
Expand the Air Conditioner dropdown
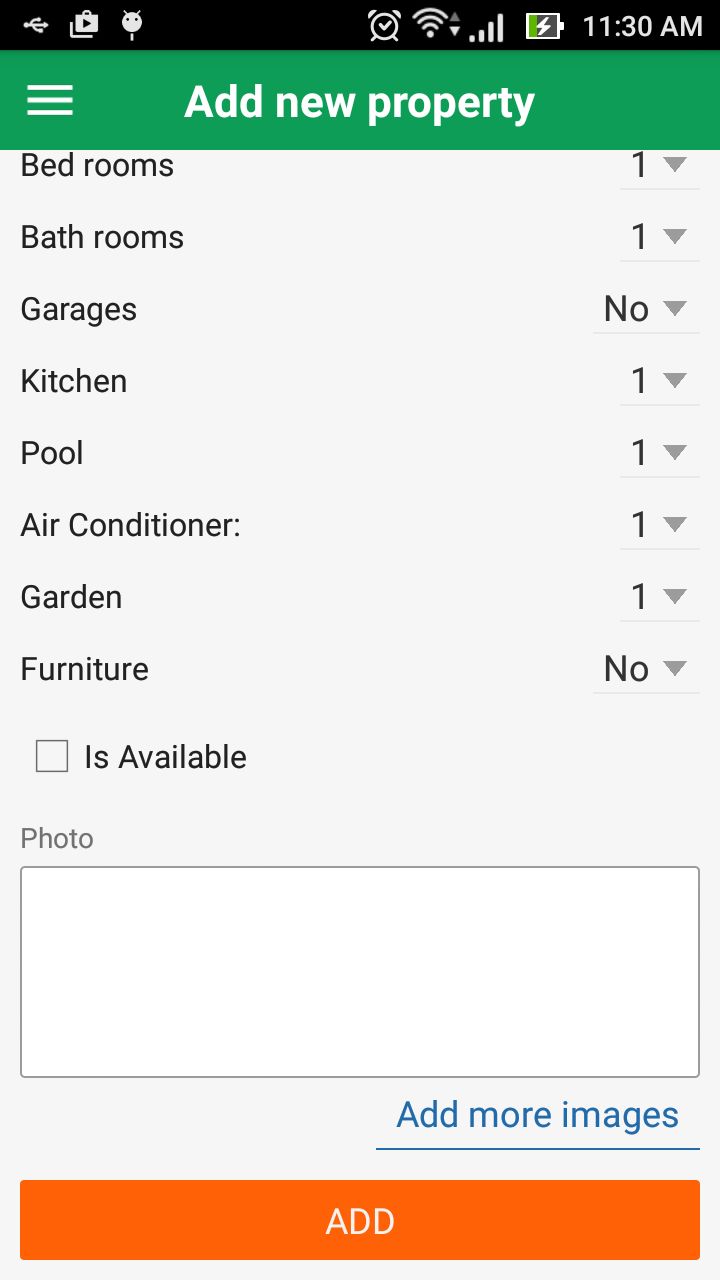click(x=659, y=525)
